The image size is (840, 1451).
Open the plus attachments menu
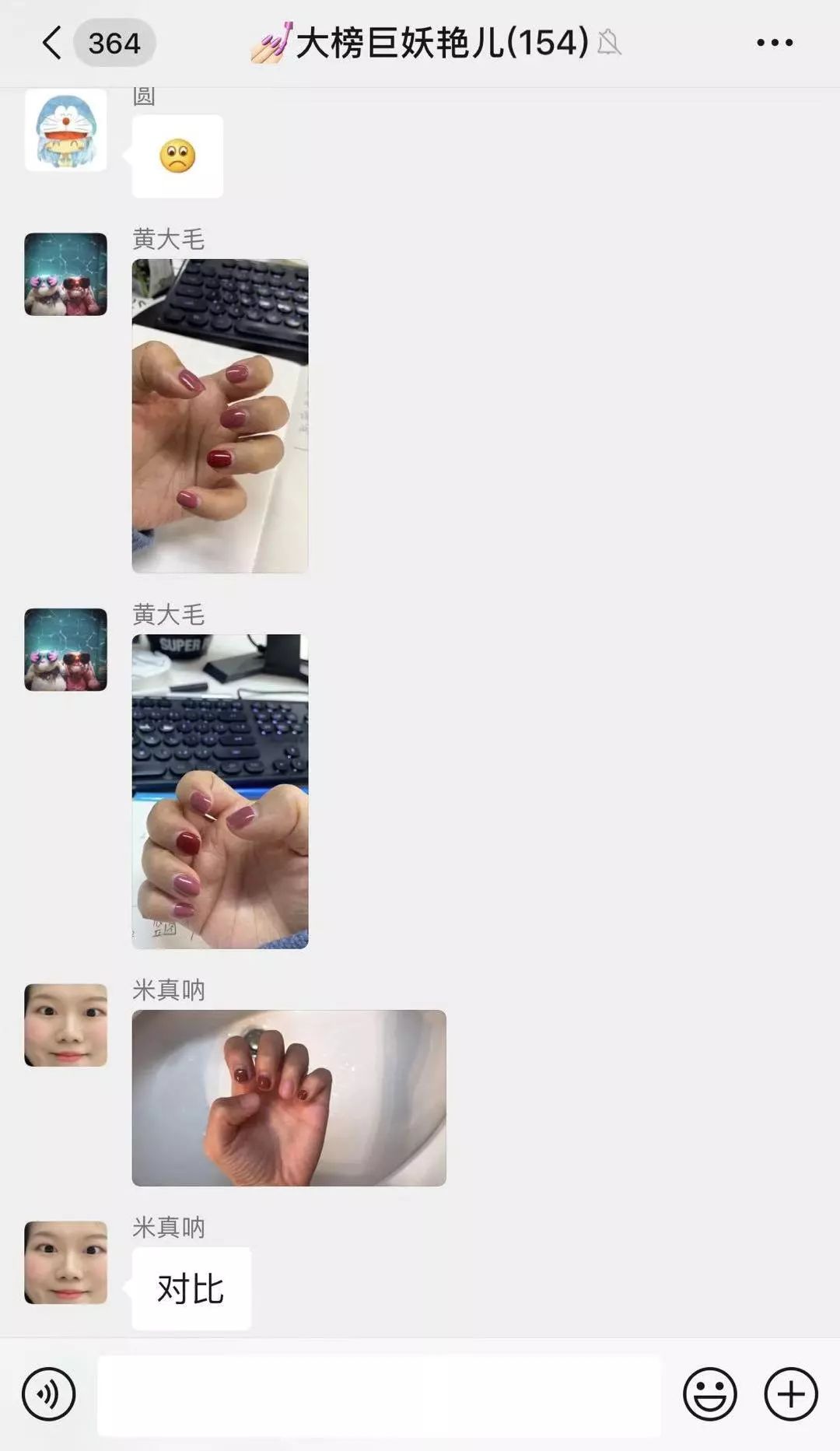(x=791, y=1393)
